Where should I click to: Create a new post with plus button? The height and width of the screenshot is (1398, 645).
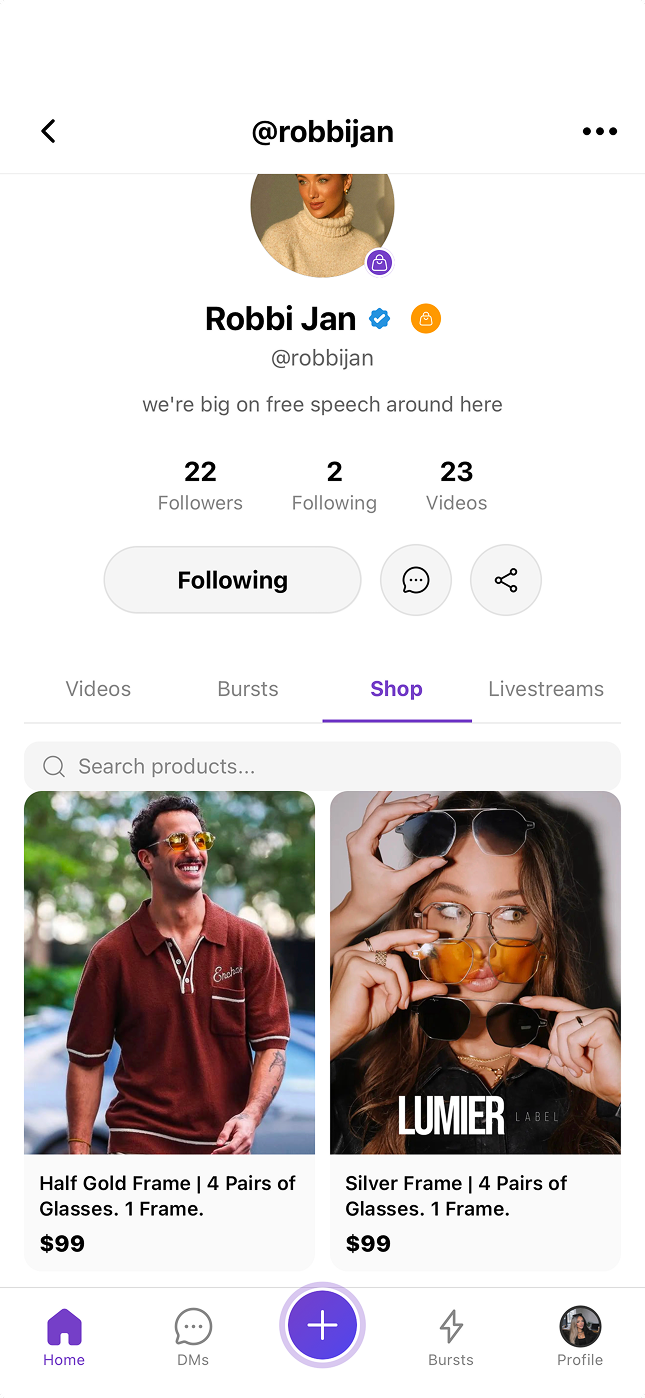tap(322, 1325)
